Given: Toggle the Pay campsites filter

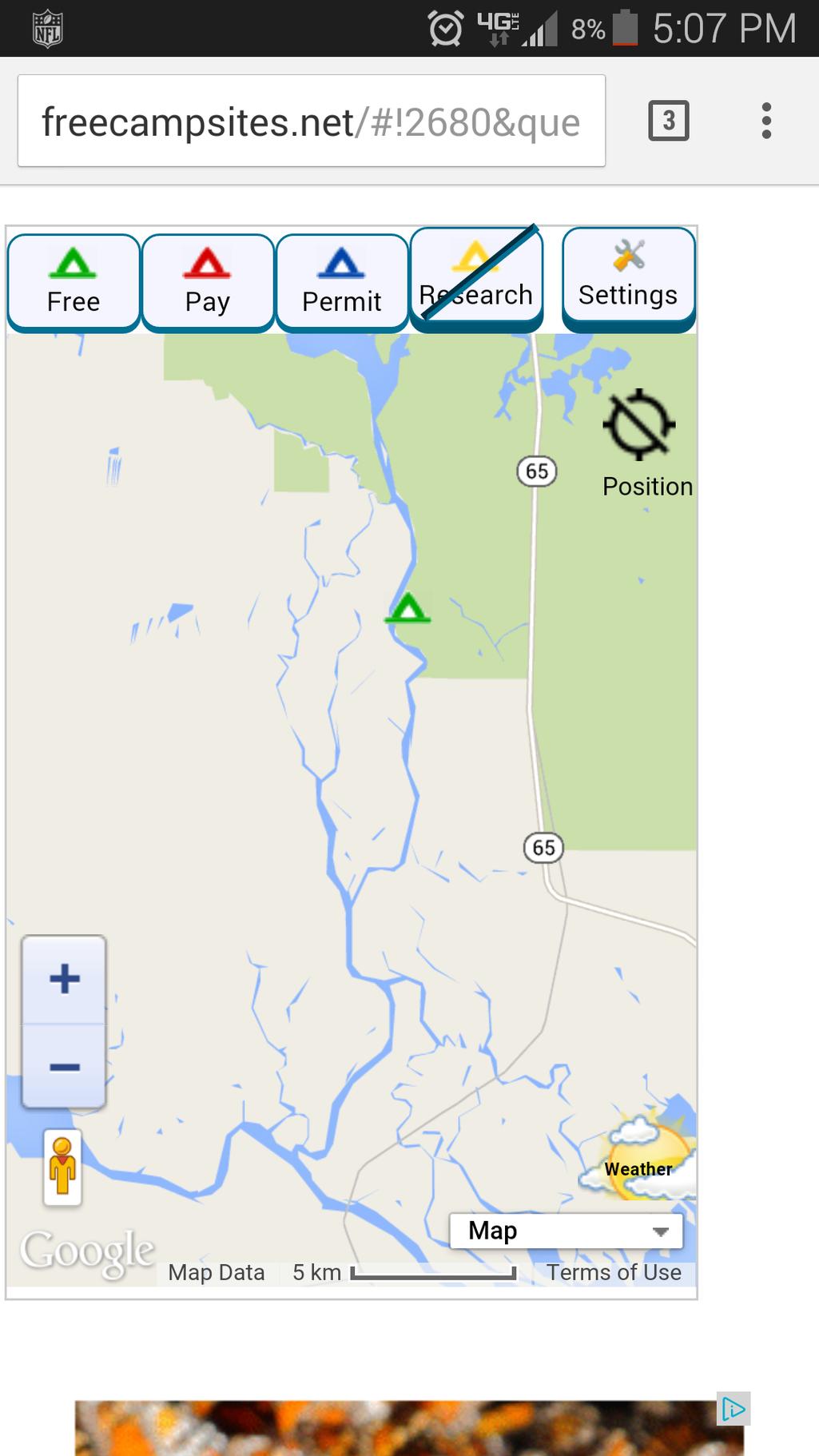Looking at the screenshot, I should [208, 282].
